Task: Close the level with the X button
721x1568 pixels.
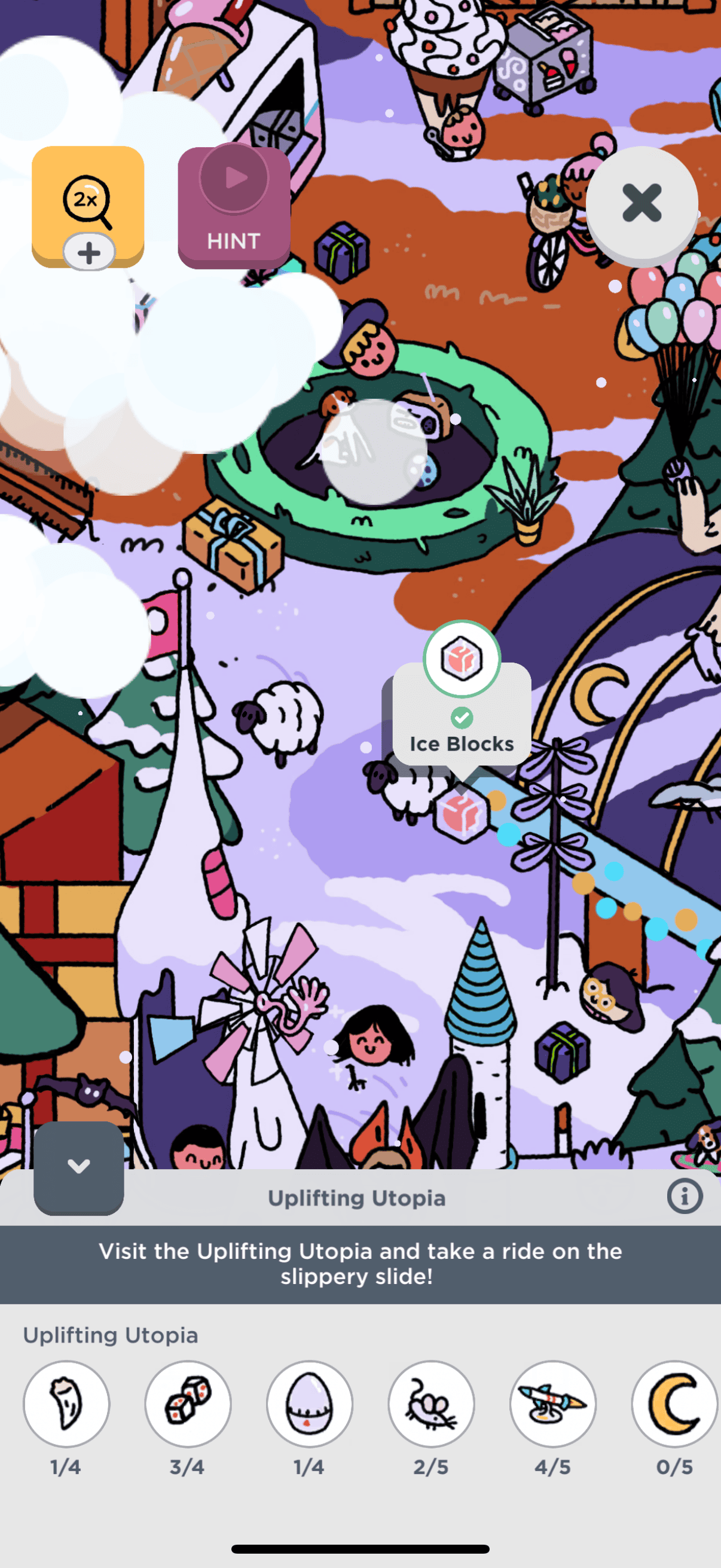Action: [641, 203]
